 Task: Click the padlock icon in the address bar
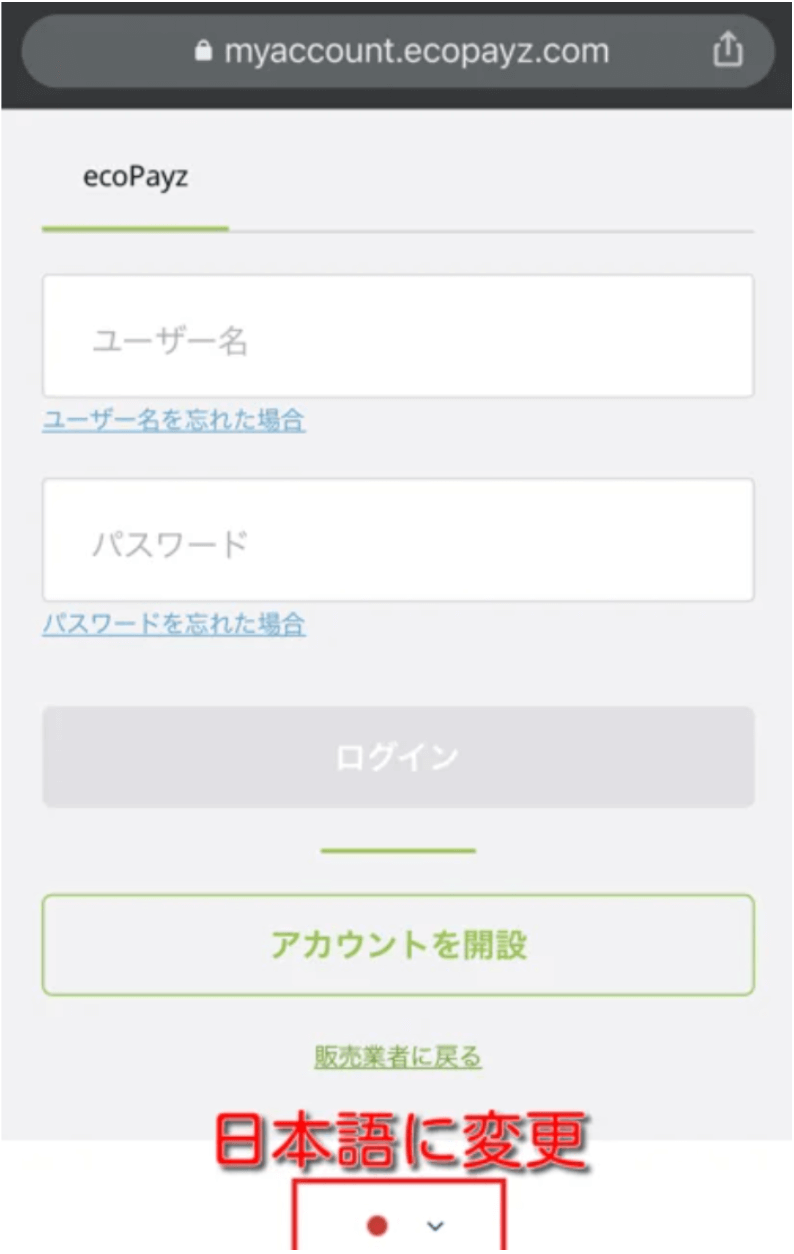coord(203,52)
